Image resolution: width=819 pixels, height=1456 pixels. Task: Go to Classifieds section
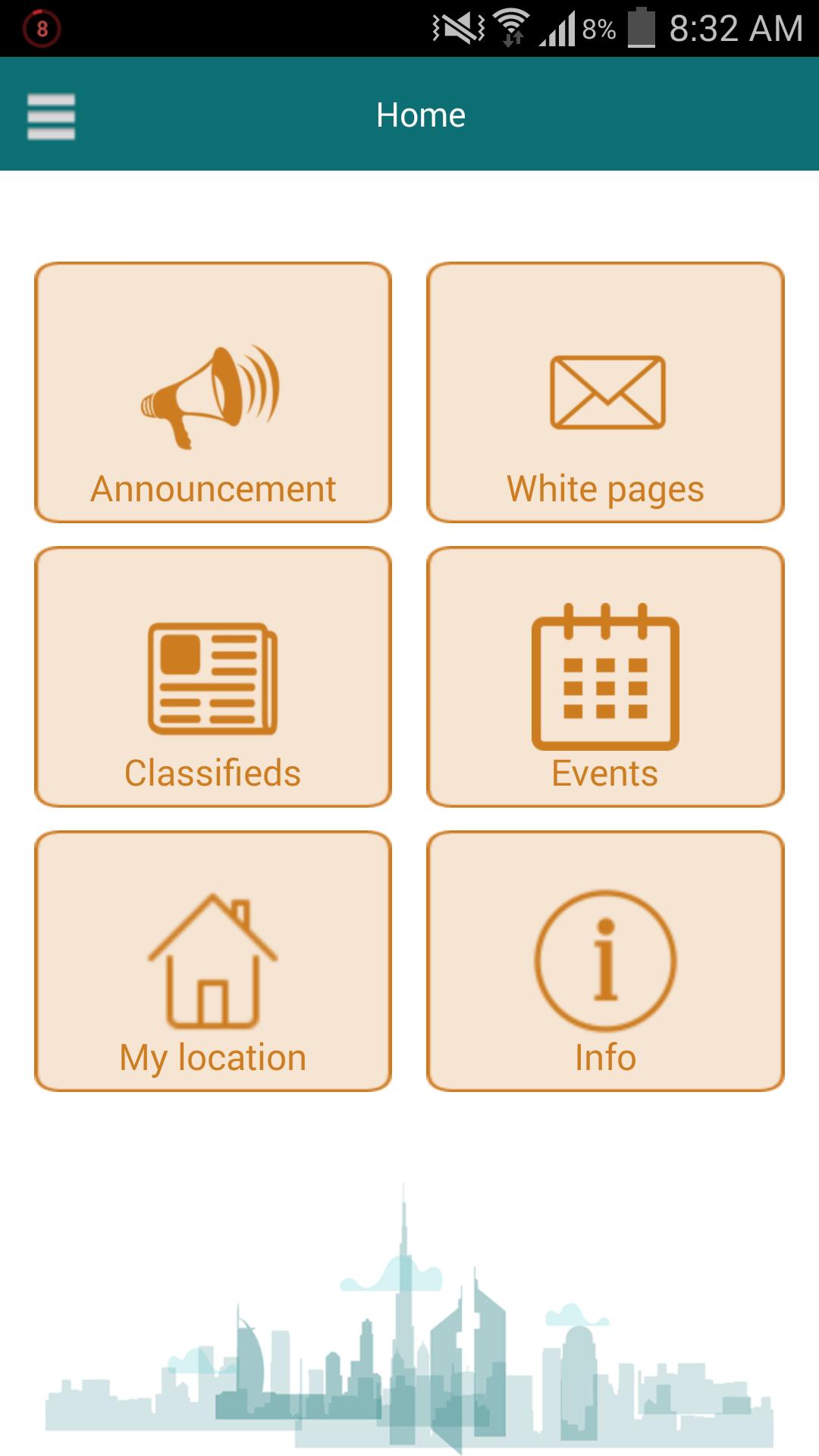pyautogui.click(x=213, y=677)
